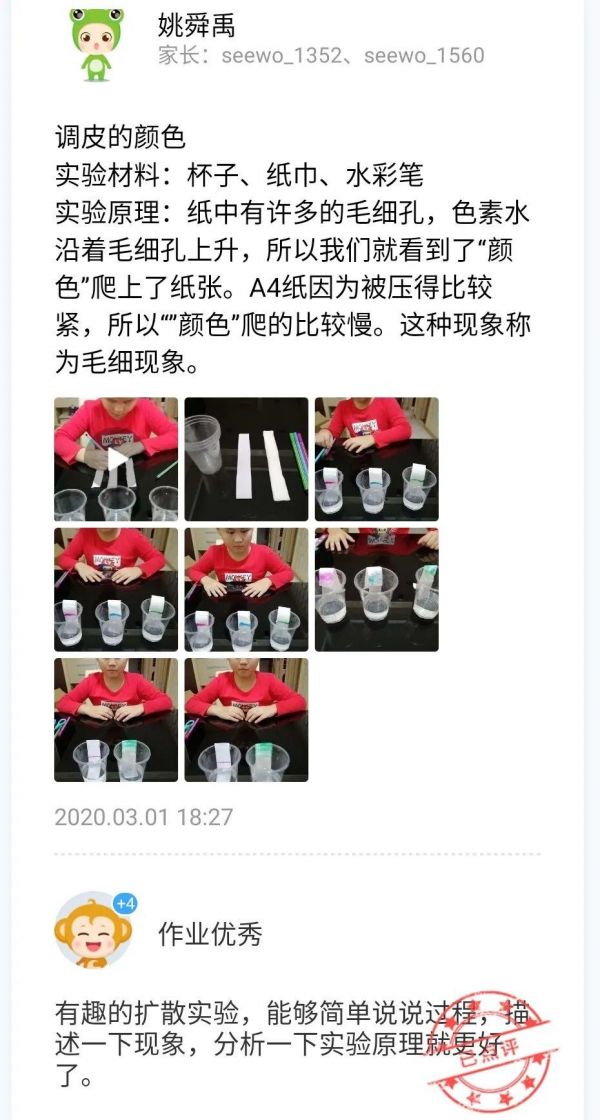This screenshot has height=1120, width=600.
Task: Open 姚舜禹's frog avatar profile
Action: click(96, 44)
